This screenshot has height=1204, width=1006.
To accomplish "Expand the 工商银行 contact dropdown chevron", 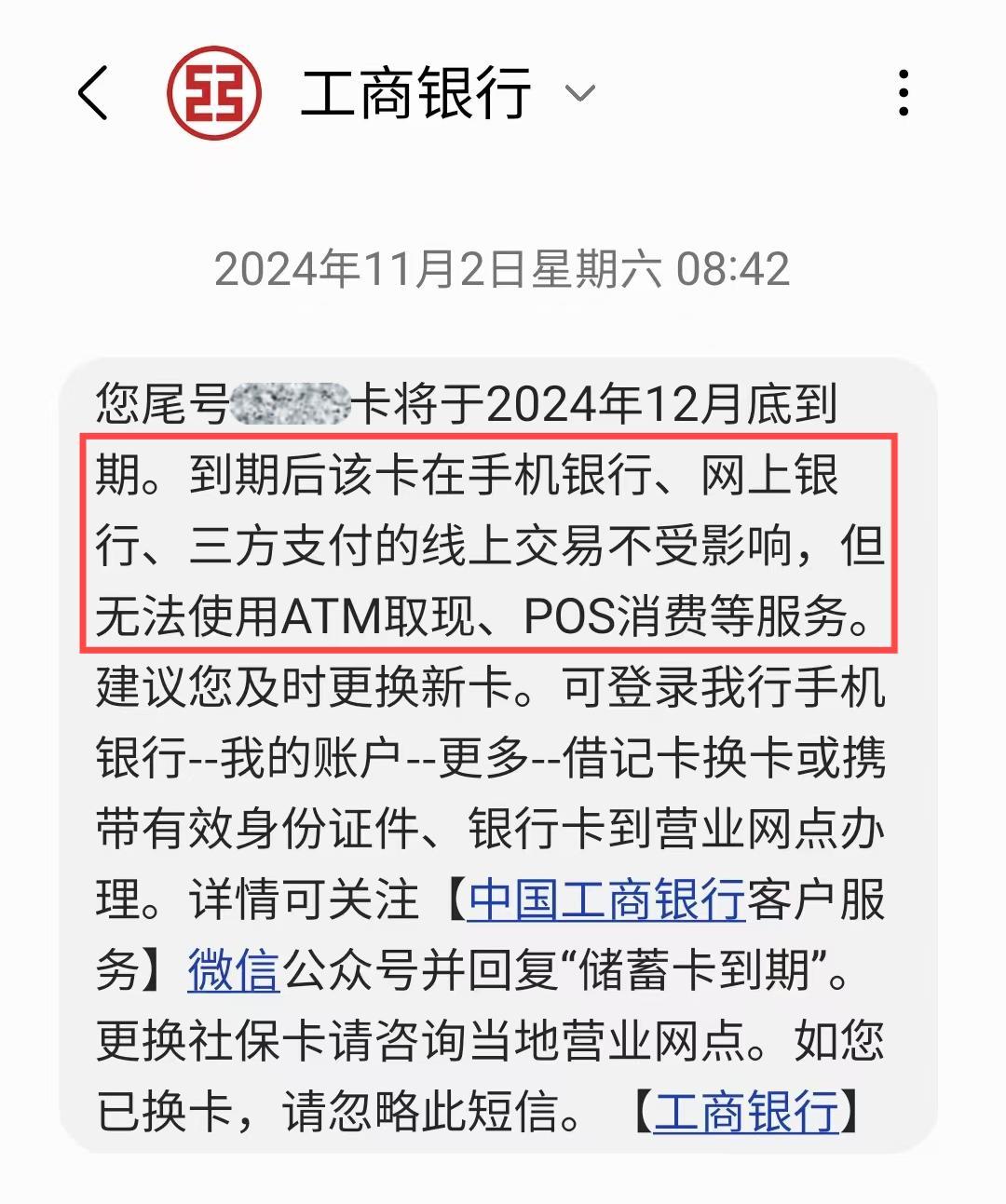I will [580, 93].
